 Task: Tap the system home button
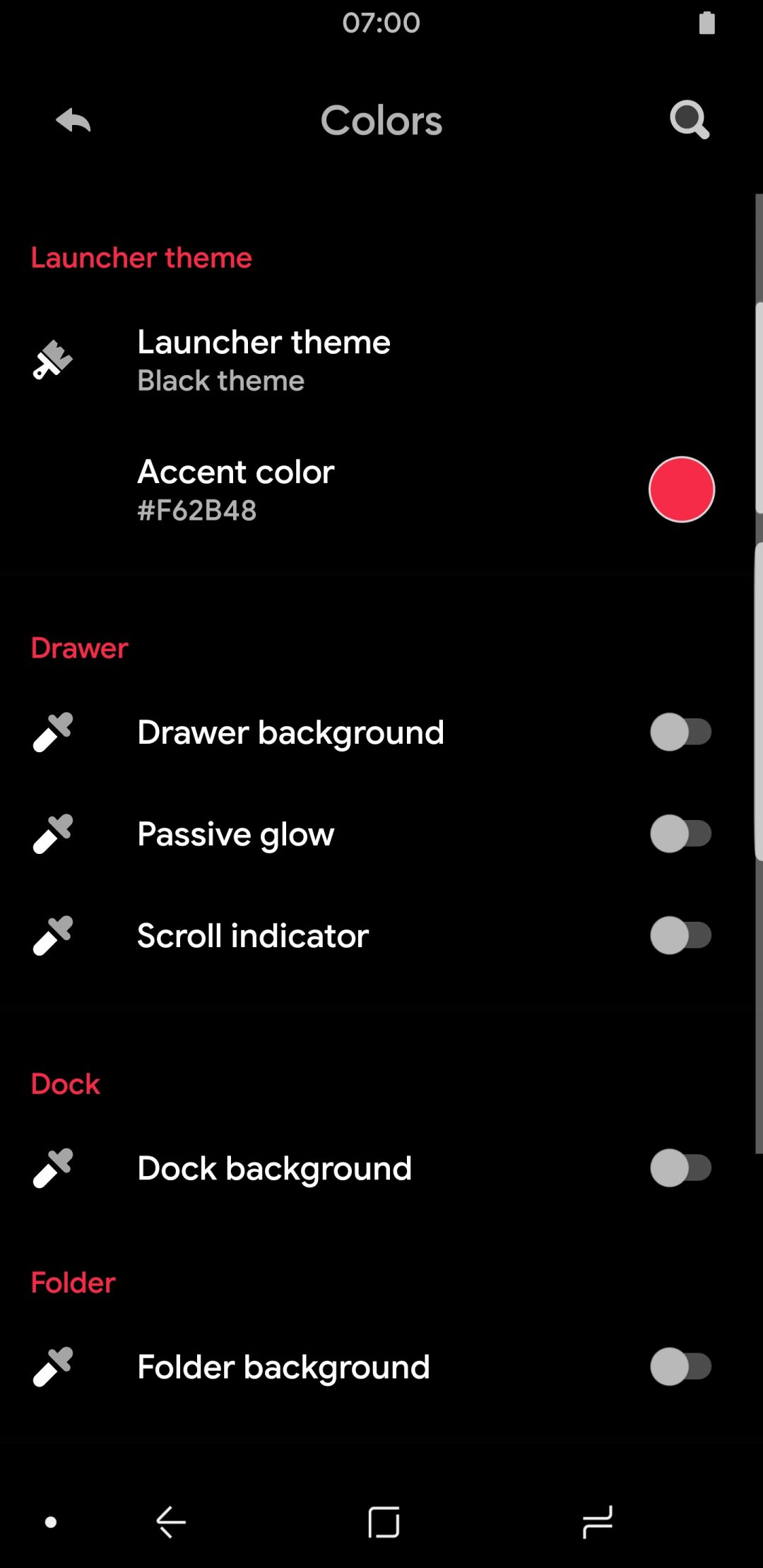[x=384, y=1522]
